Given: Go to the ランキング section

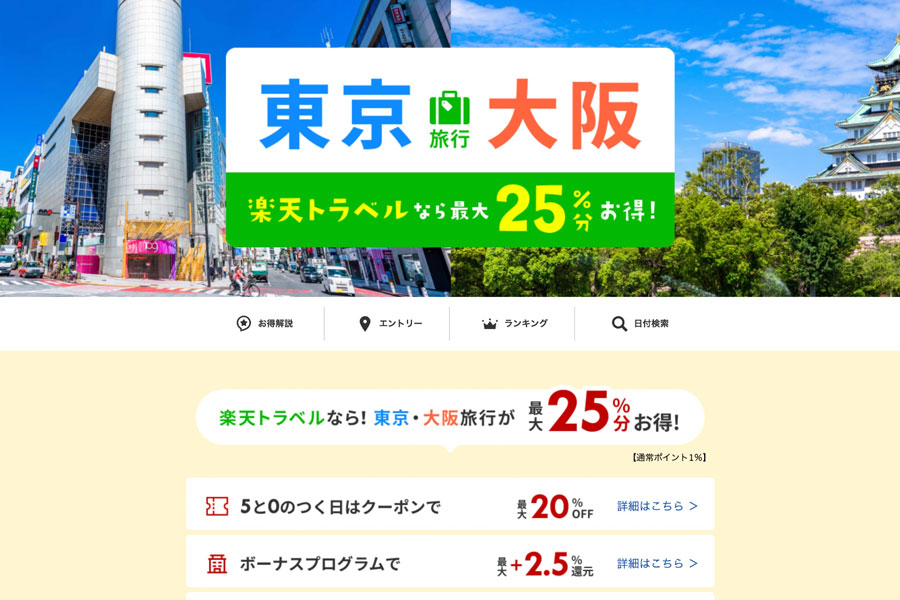Looking at the screenshot, I should point(515,324).
